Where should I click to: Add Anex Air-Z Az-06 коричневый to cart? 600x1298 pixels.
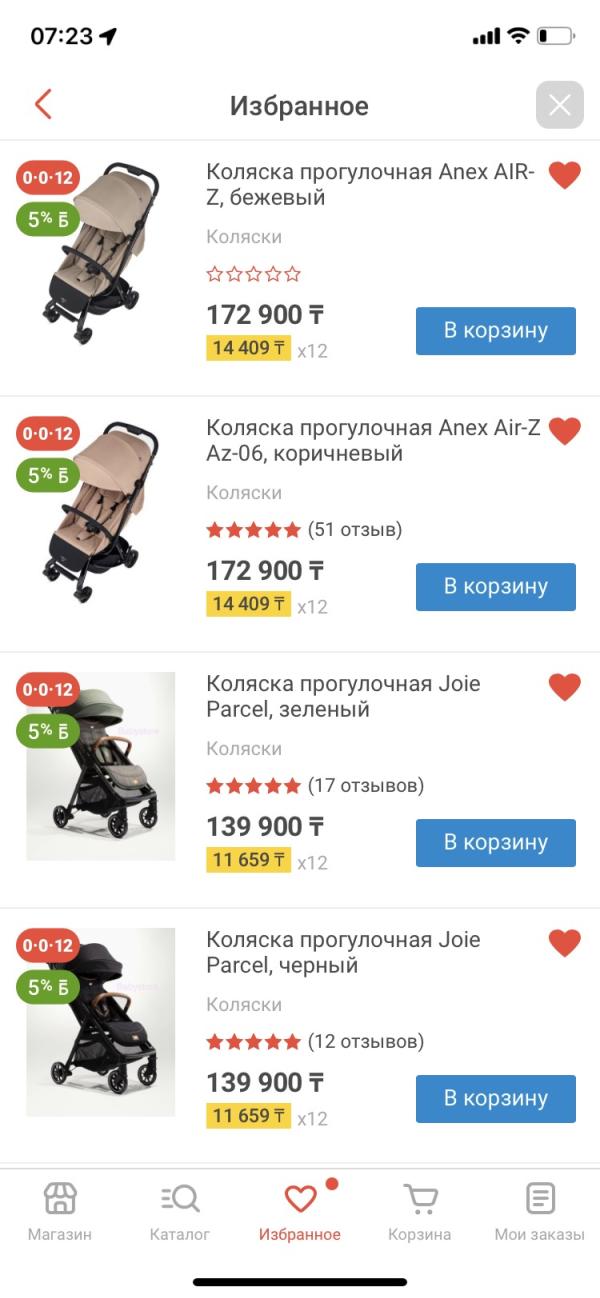click(x=495, y=587)
